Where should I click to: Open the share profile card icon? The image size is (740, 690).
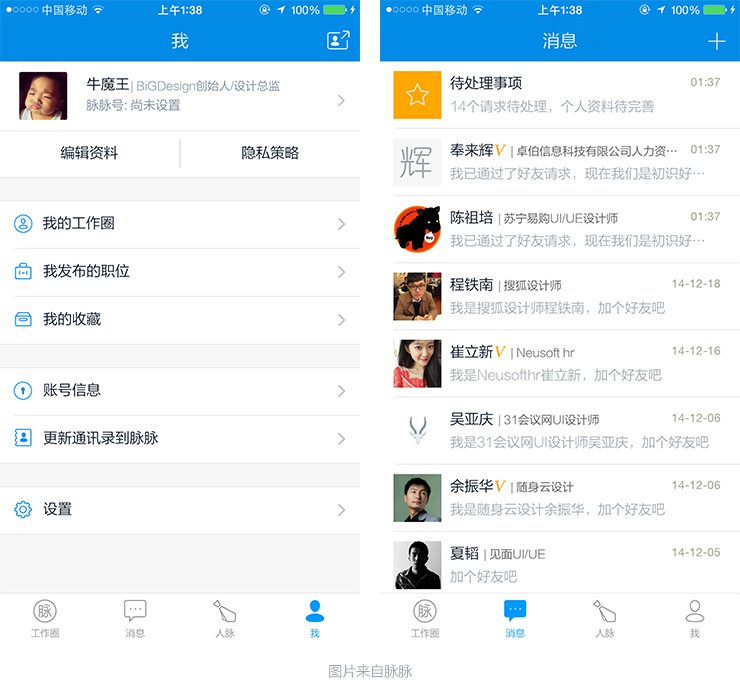[338, 41]
